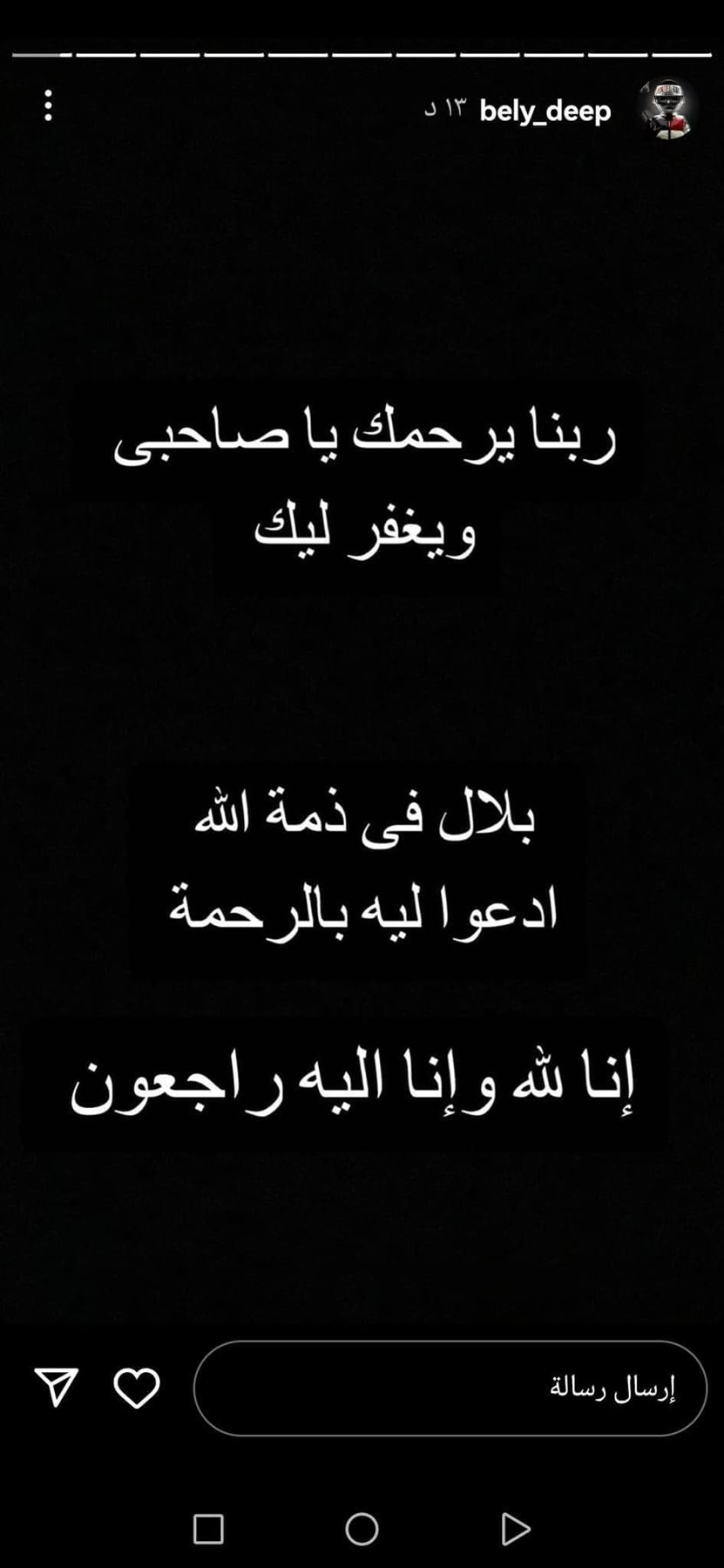Like this story with the heart
The image size is (724, 1568).
point(137,1388)
